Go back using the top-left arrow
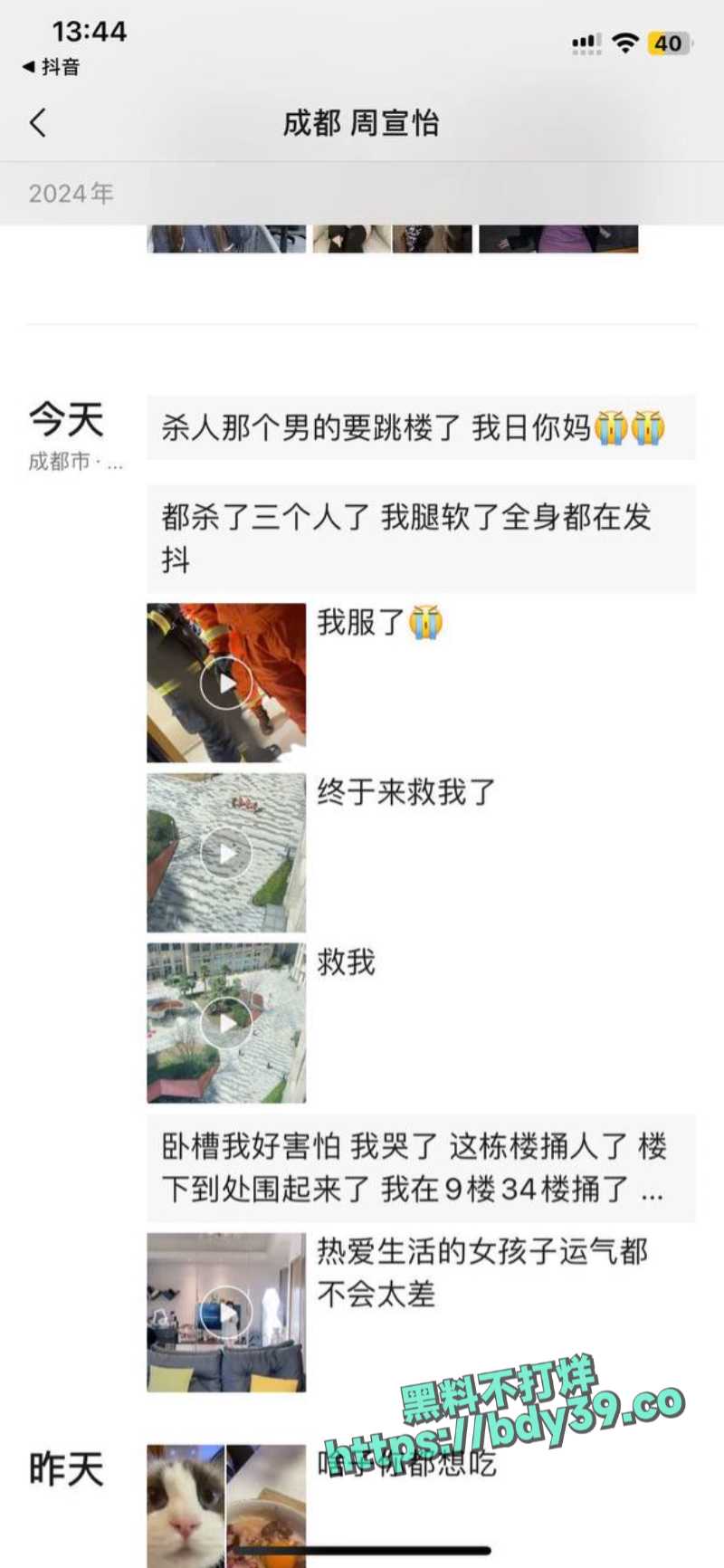Image resolution: width=724 pixels, height=1568 pixels. pyautogui.click(x=38, y=122)
